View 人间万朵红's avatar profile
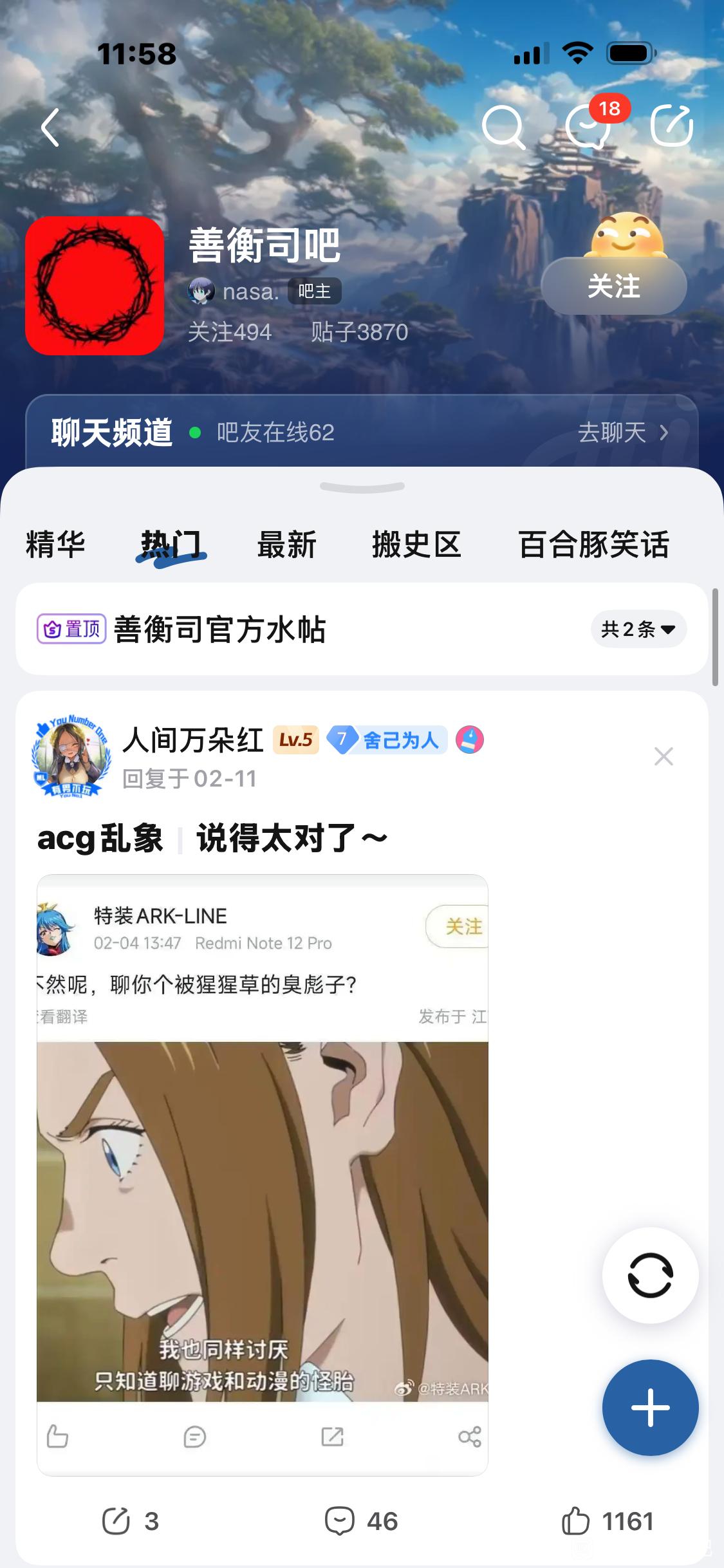The image size is (724, 1568). tap(71, 756)
